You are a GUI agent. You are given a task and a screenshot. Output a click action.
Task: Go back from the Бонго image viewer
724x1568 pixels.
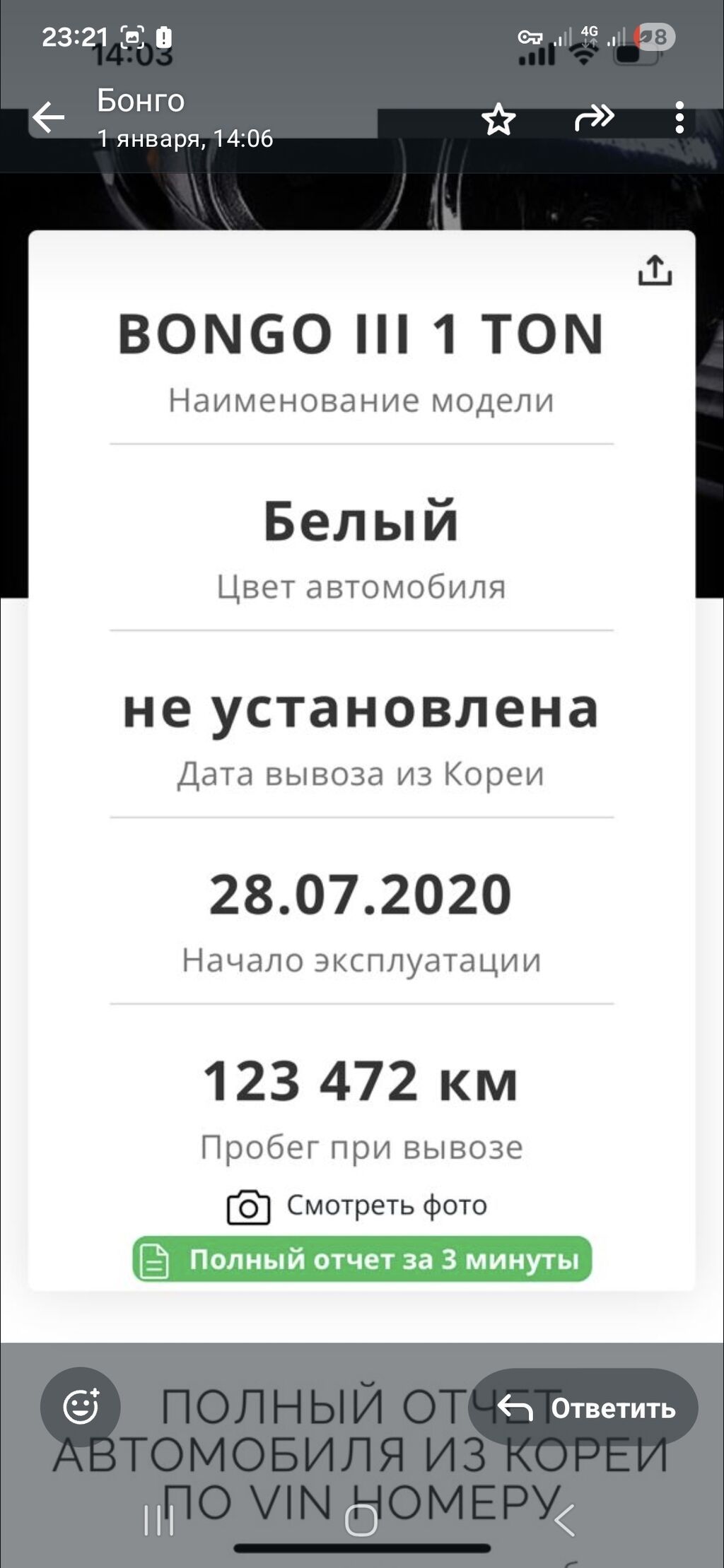tap(48, 118)
